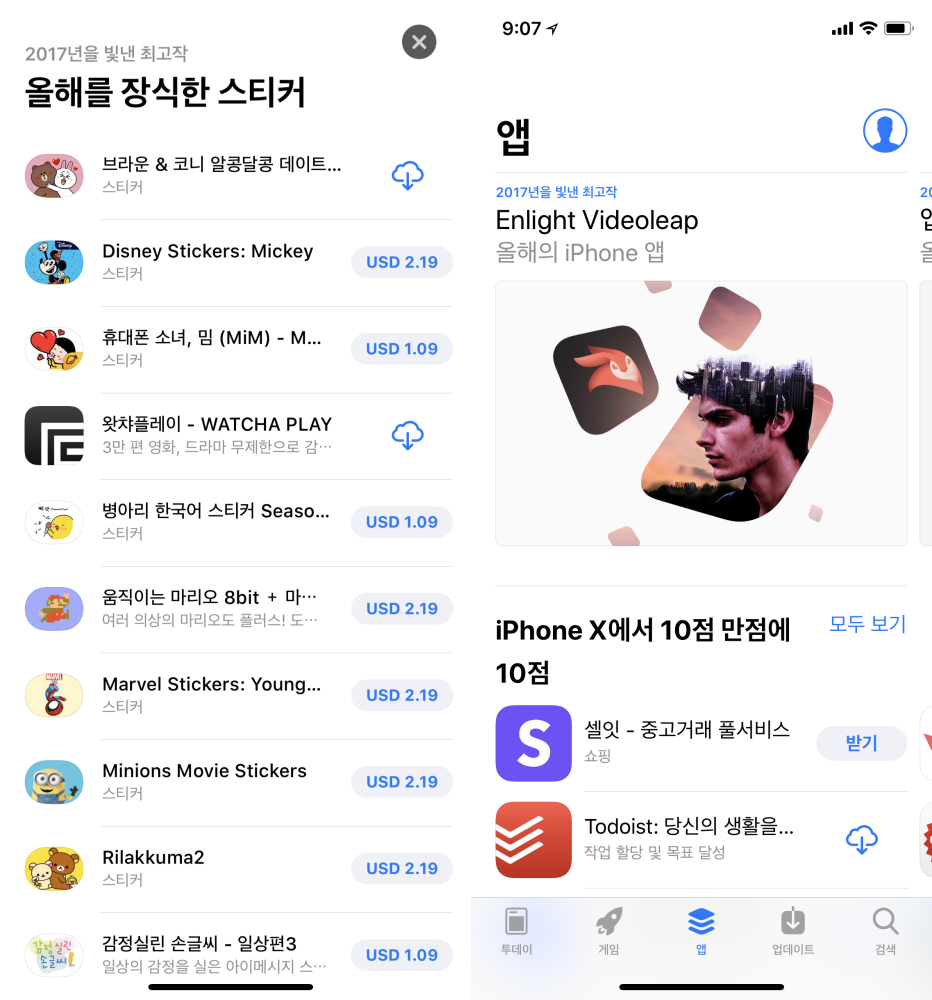Viewport: 932px width, 1000px height.
Task: Open the Enlight Videoleap featured card
Action: pyautogui.click(x=701, y=413)
